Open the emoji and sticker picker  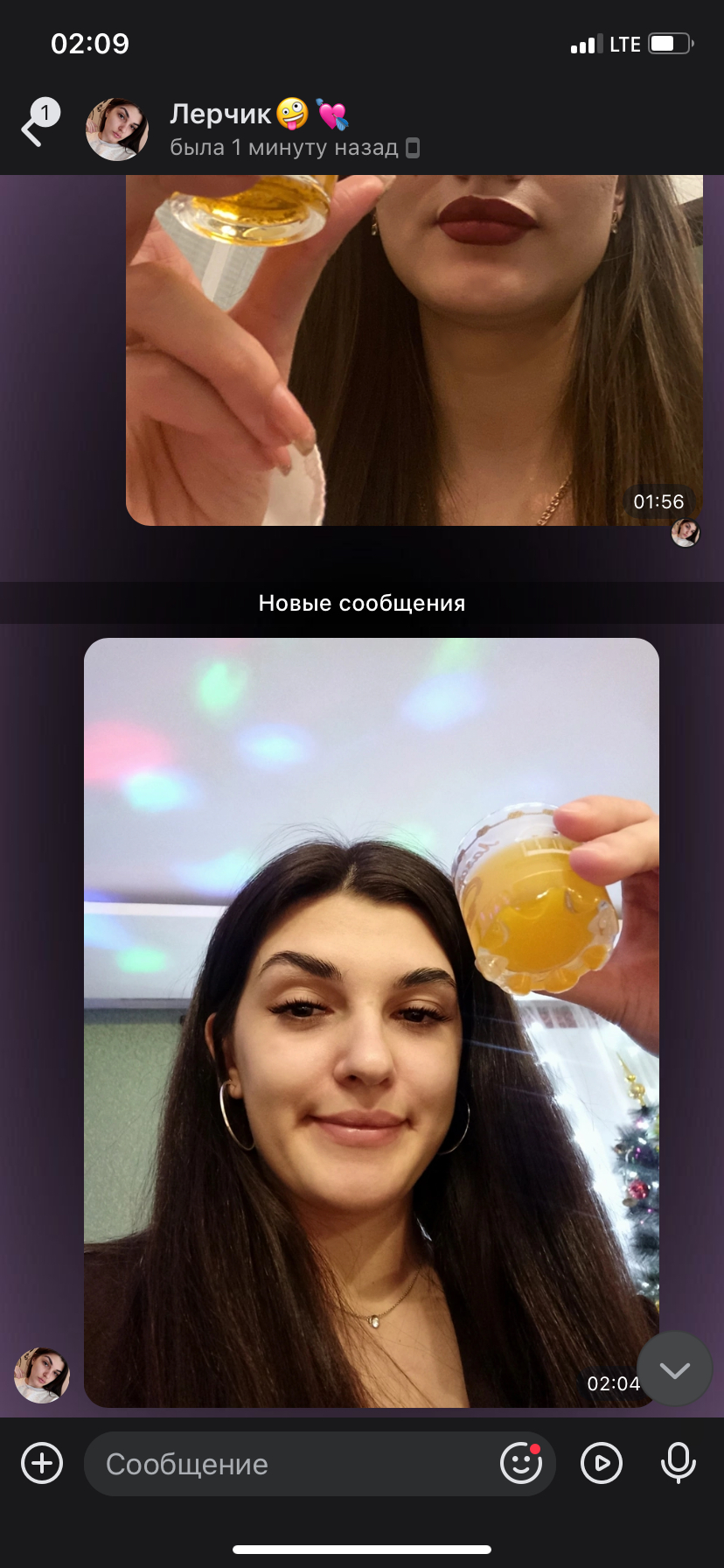pos(521,1463)
